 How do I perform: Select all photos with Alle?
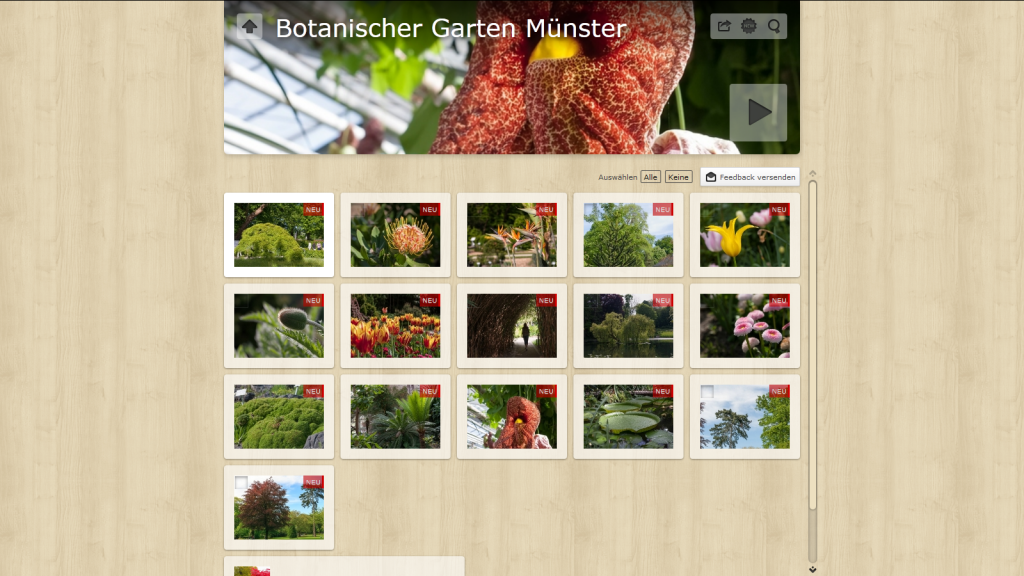coord(651,177)
